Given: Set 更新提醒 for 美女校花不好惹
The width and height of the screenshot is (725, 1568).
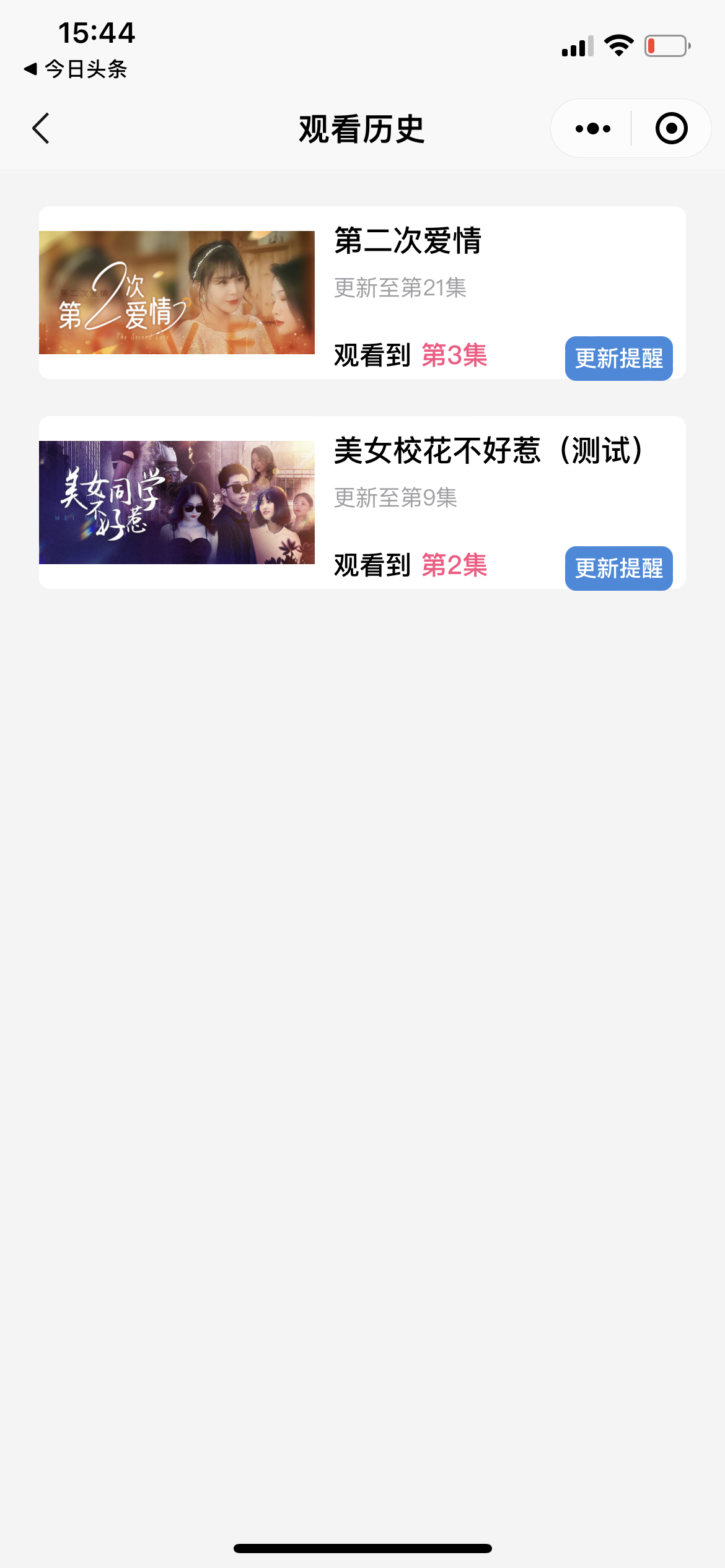Looking at the screenshot, I should [618, 568].
